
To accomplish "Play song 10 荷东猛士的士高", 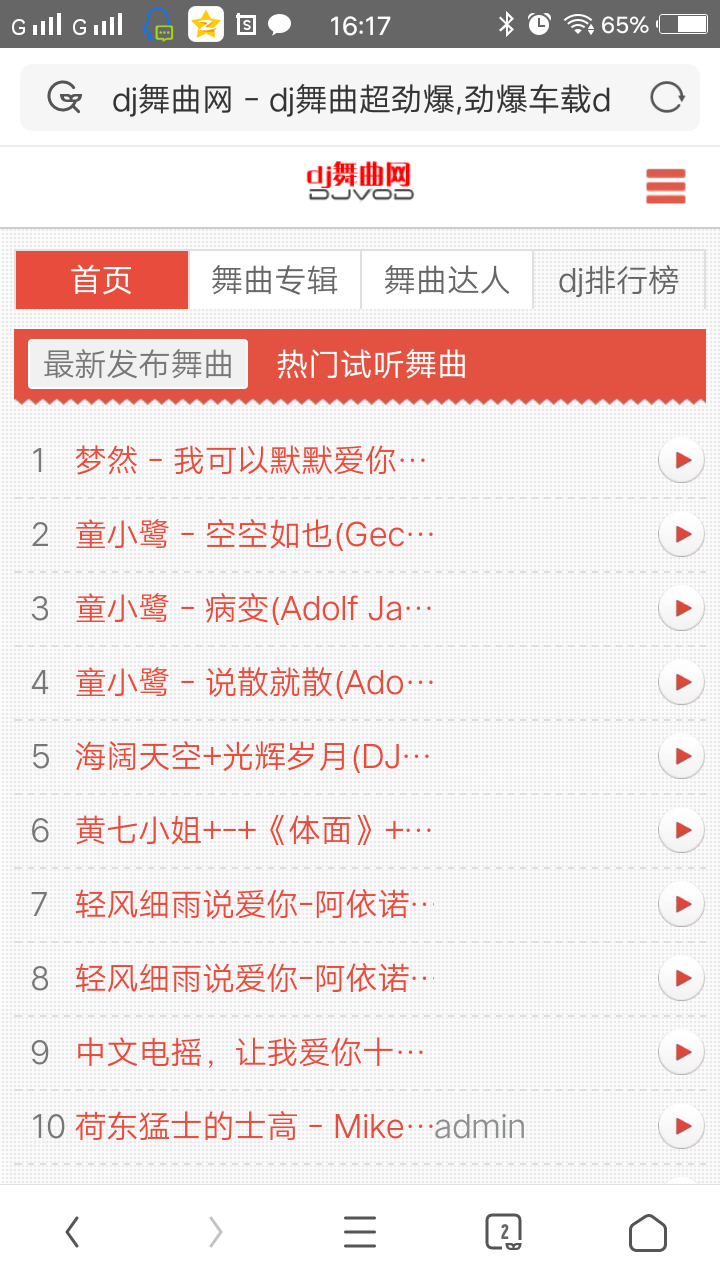I will [x=681, y=1126].
